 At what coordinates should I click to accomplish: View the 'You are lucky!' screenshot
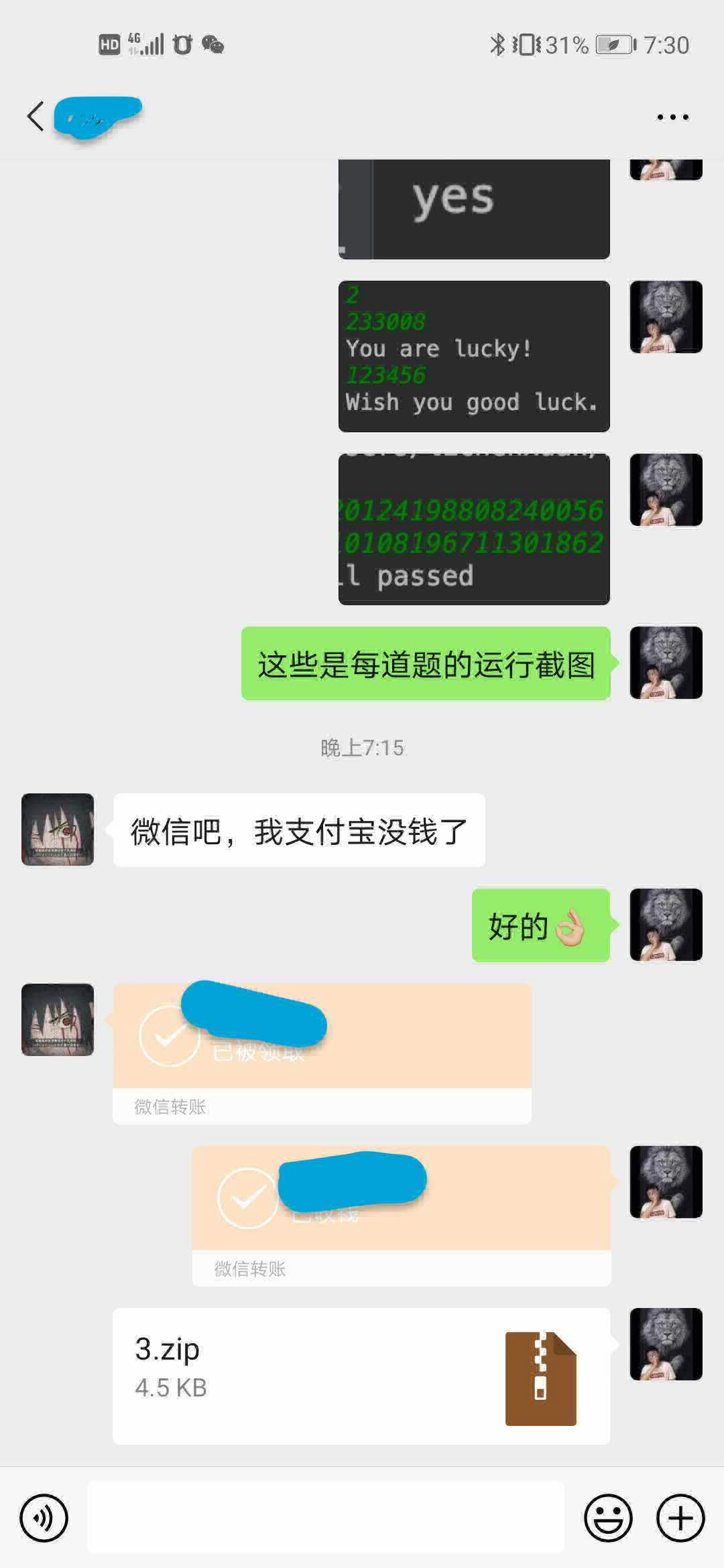pos(474,356)
